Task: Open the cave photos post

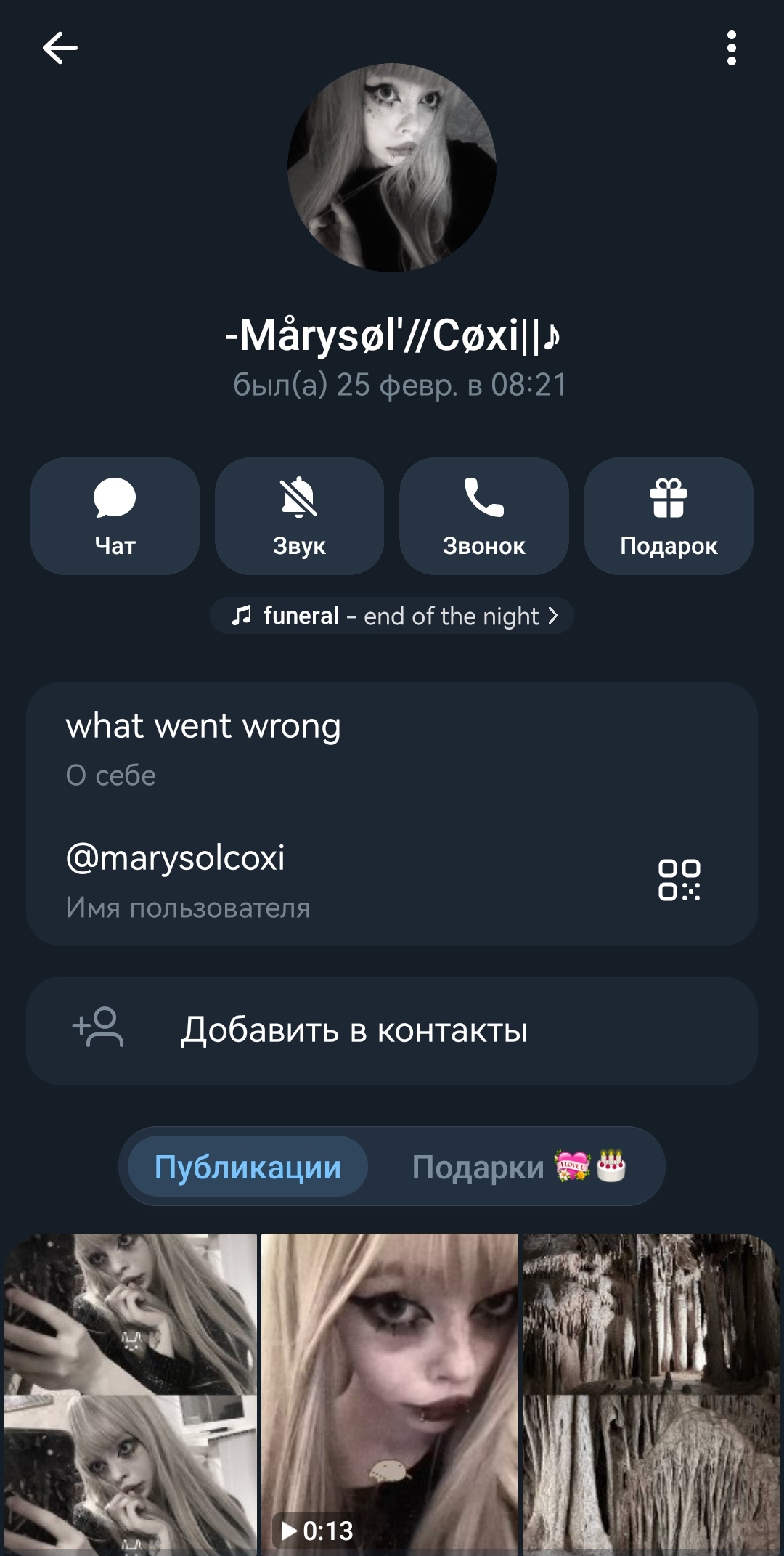Action: click(x=650, y=1394)
